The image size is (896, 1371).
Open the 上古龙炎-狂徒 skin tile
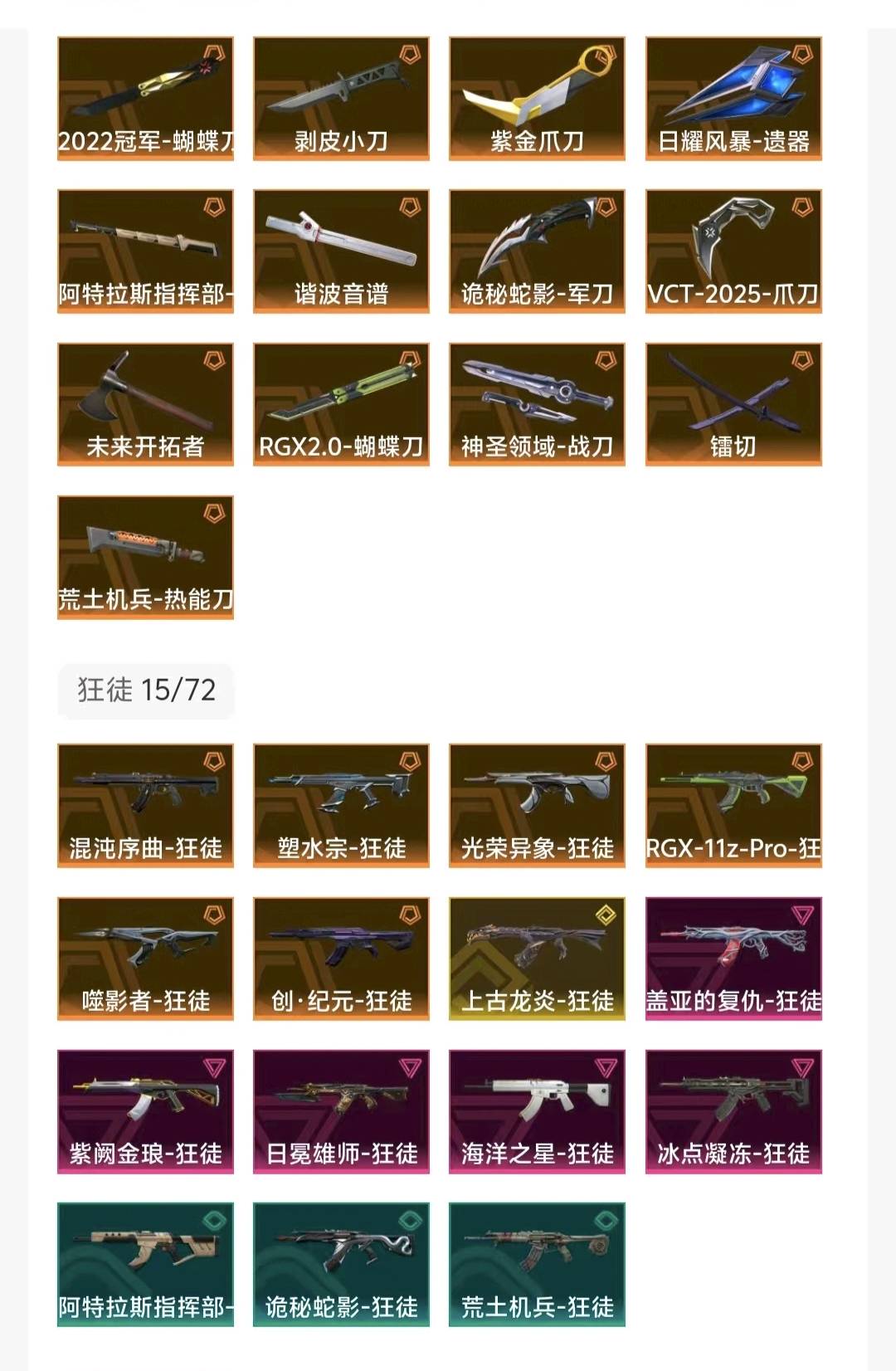(537, 958)
